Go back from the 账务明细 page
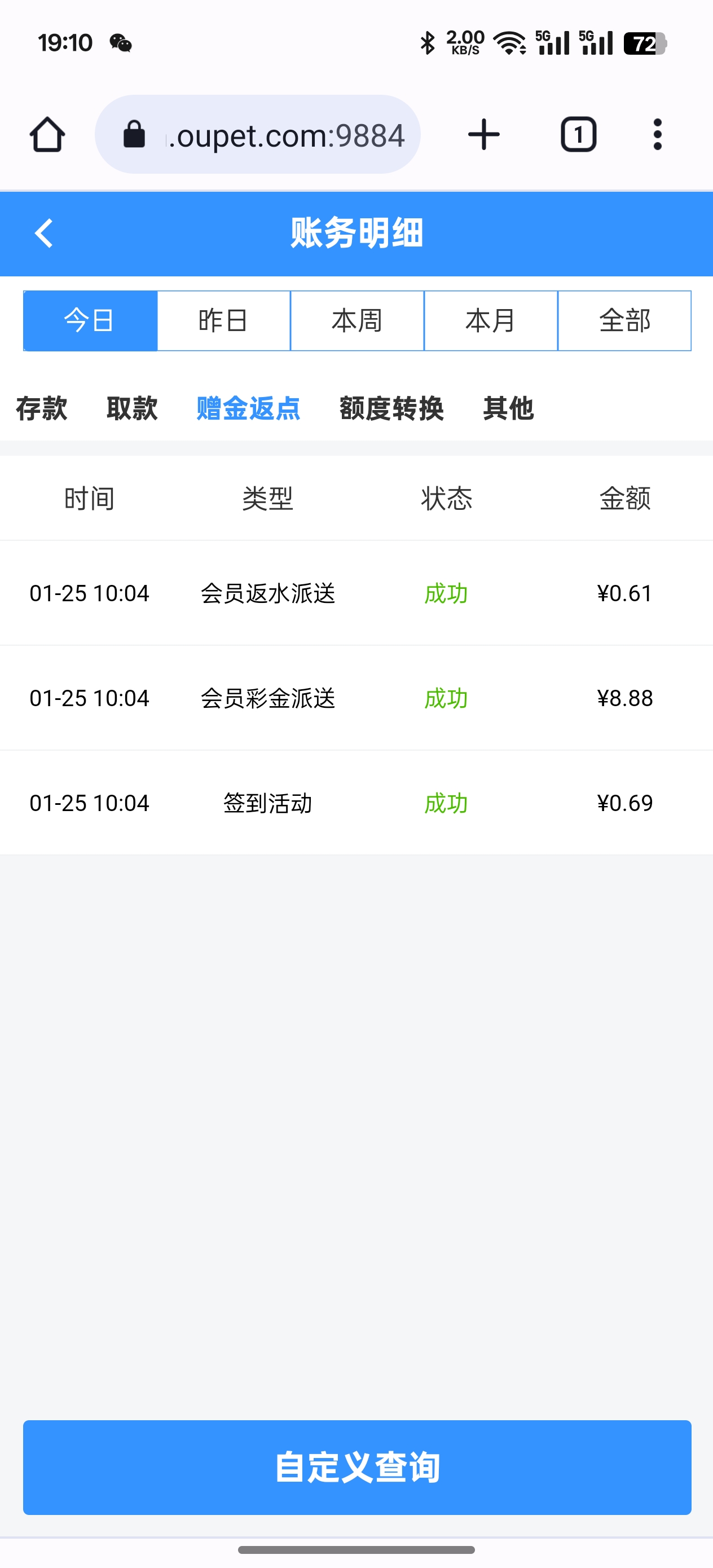 [x=44, y=233]
